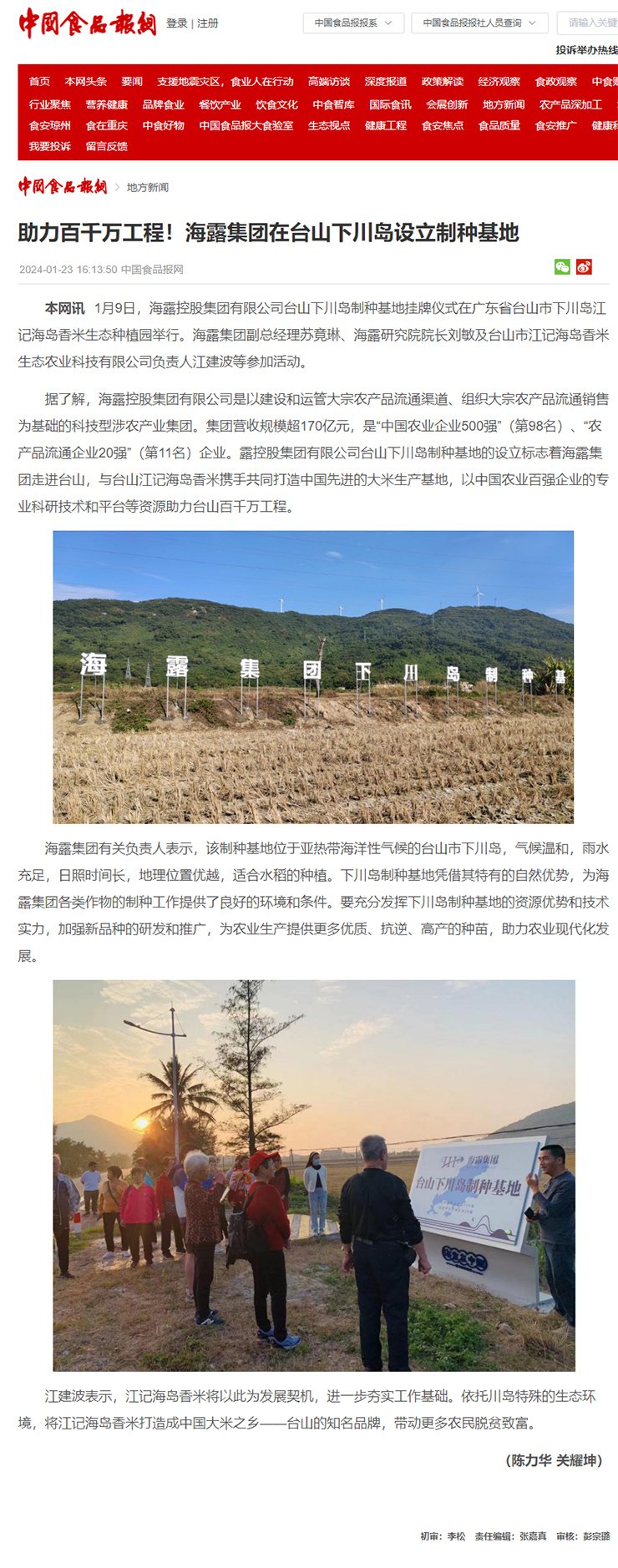
Task: Open 我要投诉 complaint page
Action: [x=50, y=146]
